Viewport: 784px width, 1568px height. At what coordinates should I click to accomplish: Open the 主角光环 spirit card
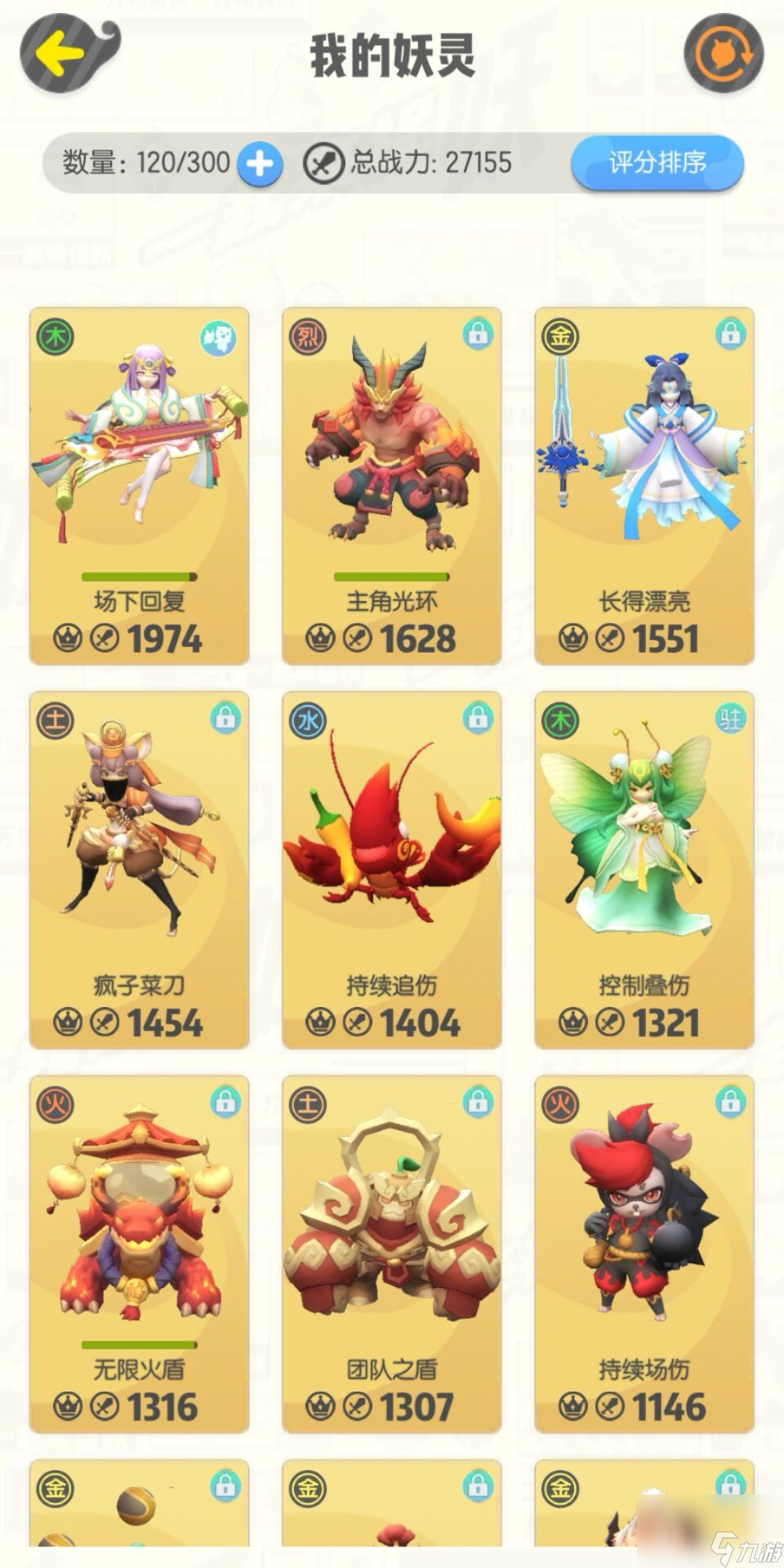391,486
